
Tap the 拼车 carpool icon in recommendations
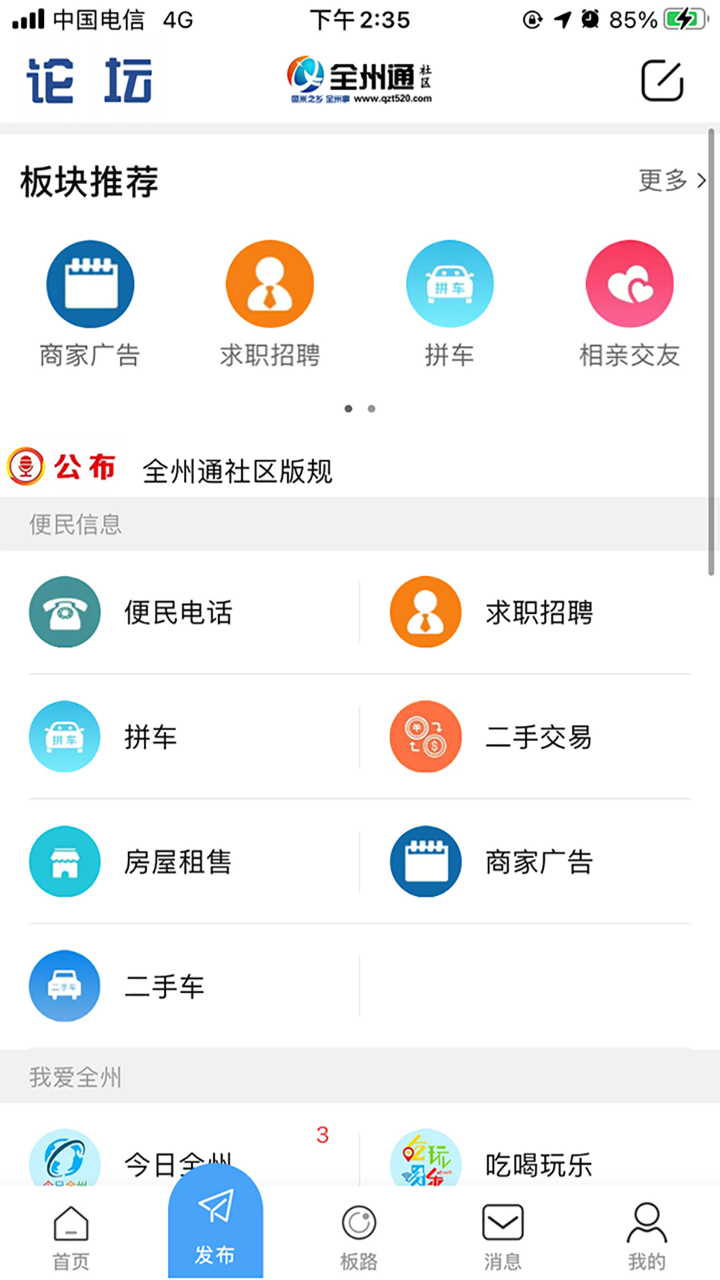click(450, 283)
